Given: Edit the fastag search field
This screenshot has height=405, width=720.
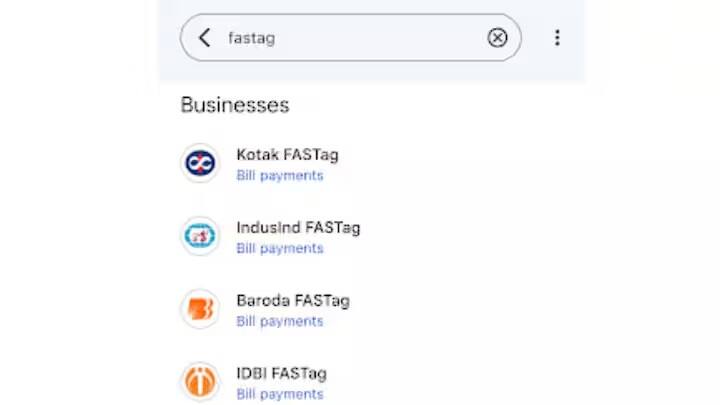Looking at the screenshot, I should pos(350,38).
